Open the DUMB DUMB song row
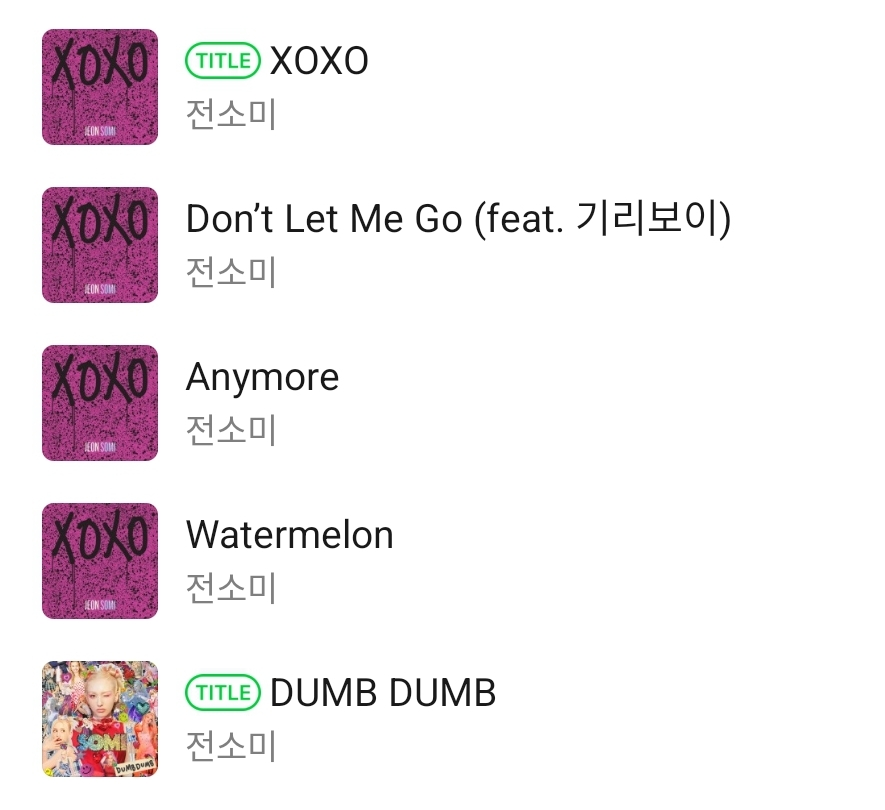This screenshot has width=885, height=810. [x=383, y=693]
